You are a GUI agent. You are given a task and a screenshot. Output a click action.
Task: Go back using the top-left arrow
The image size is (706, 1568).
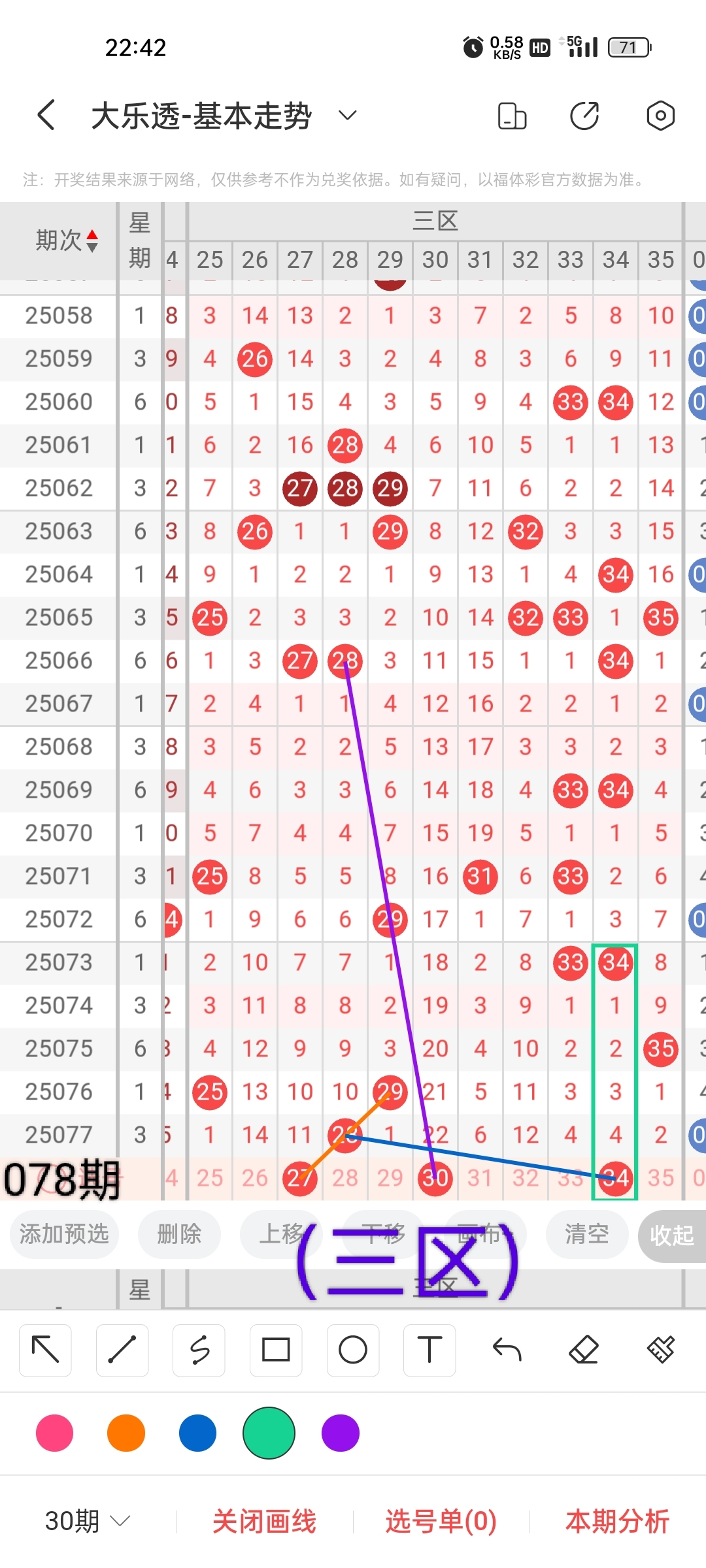(46, 116)
